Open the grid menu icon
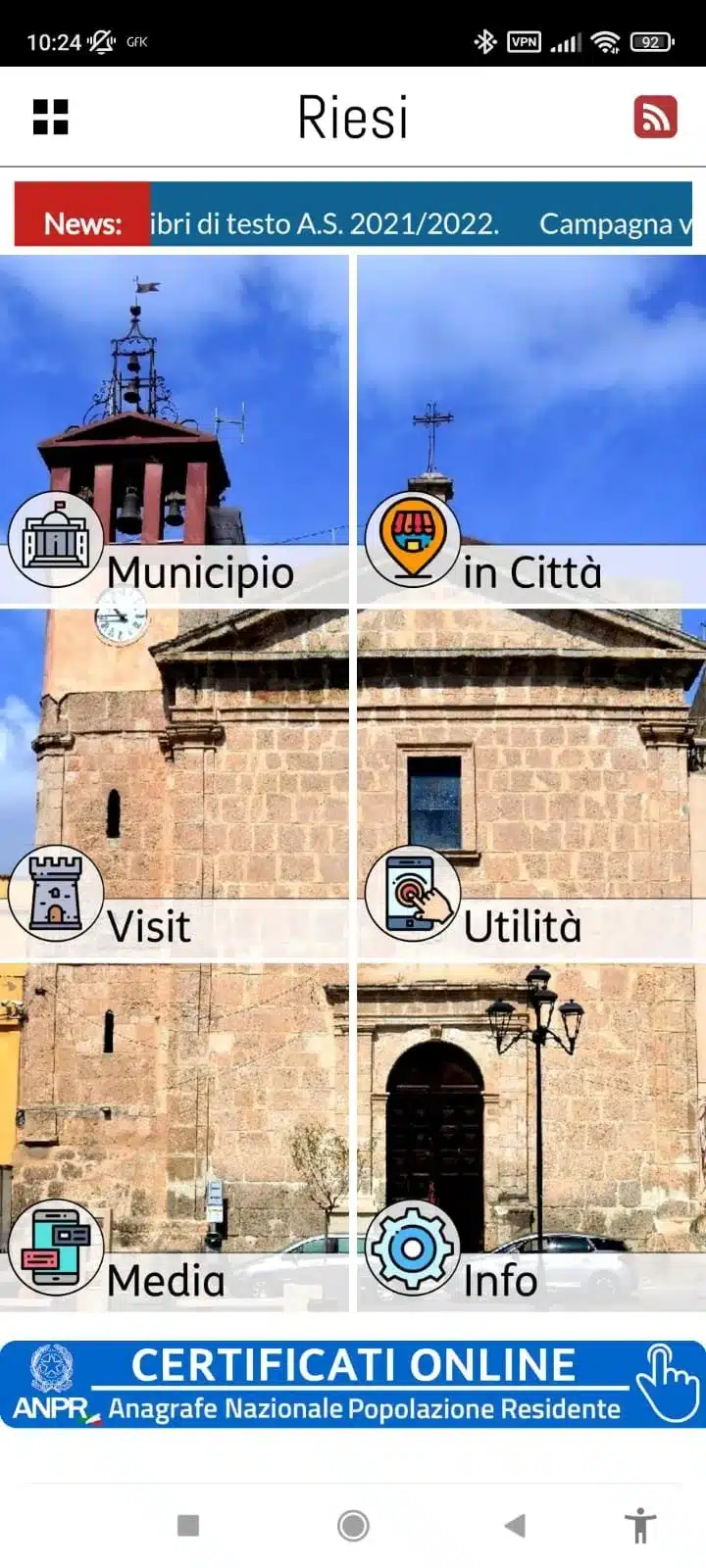Image resolution: width=706 pixels, height=1568 pixels. (x=51, y=117)
